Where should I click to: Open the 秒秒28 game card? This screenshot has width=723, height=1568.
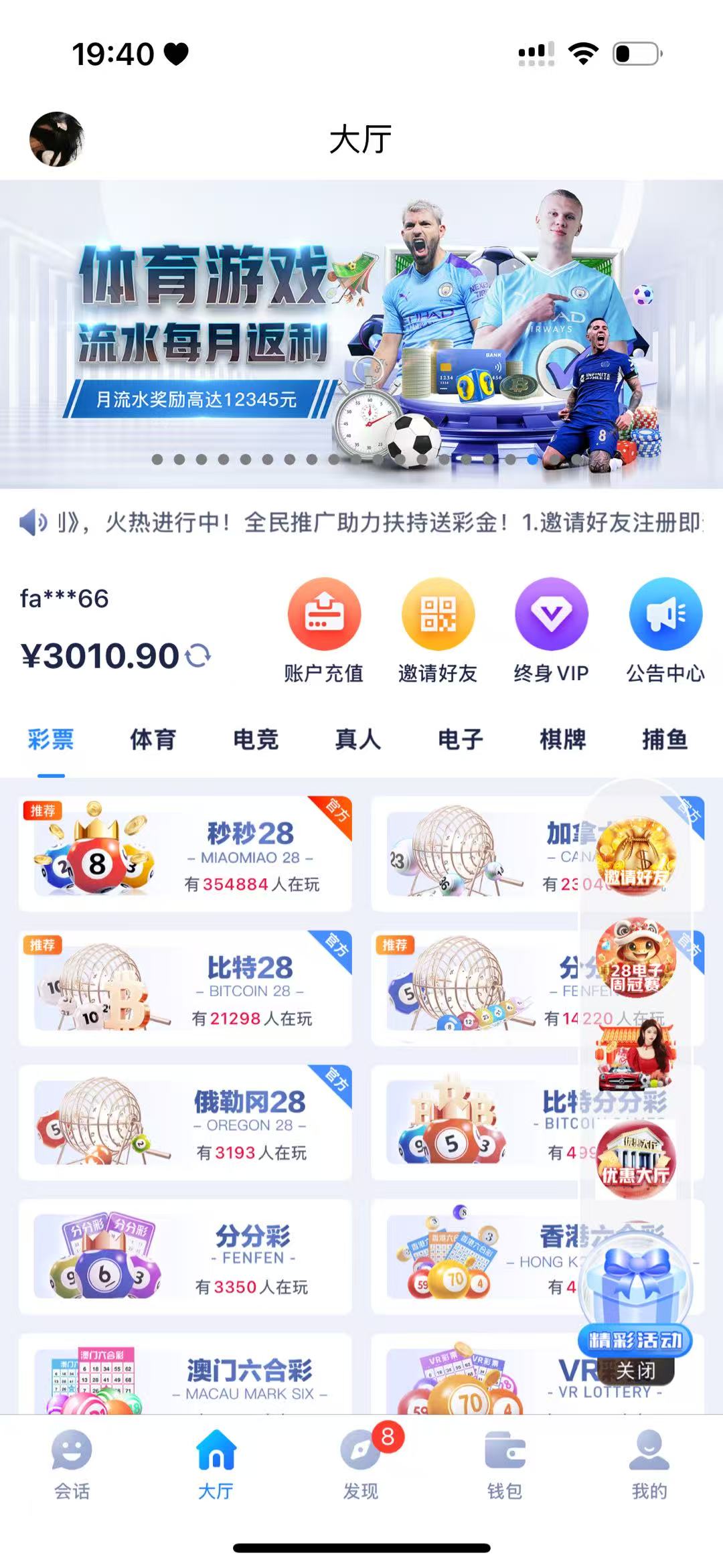[x=185, y=854]
